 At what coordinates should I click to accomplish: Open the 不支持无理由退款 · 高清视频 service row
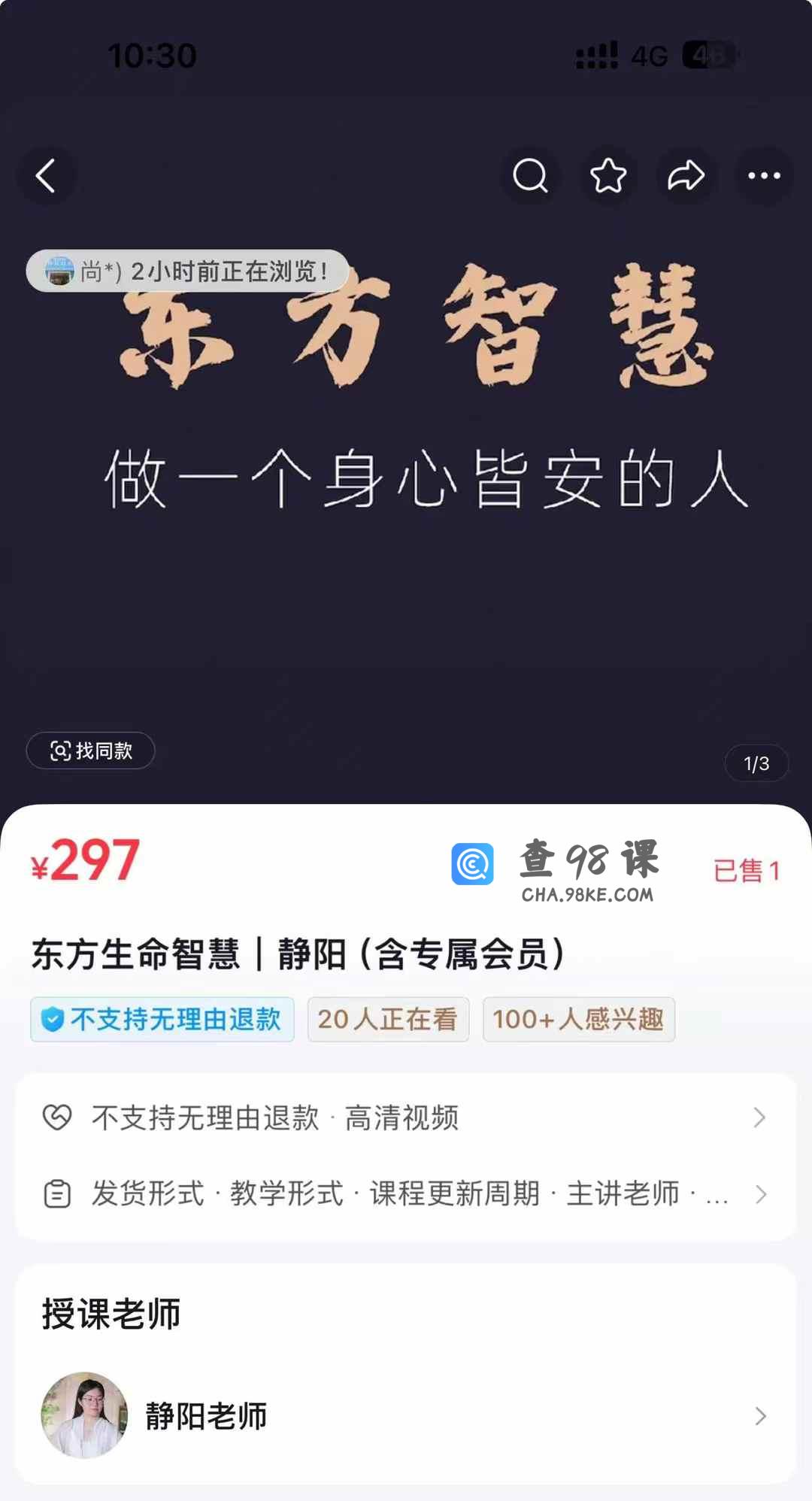click(406, 1117)
